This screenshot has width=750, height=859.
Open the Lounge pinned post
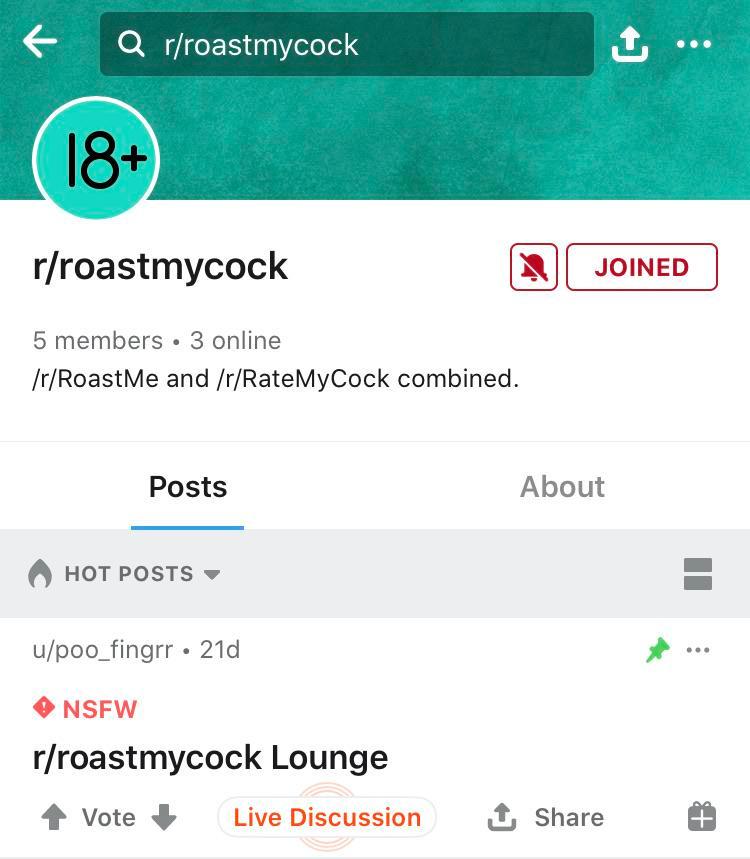coord(211,757)
